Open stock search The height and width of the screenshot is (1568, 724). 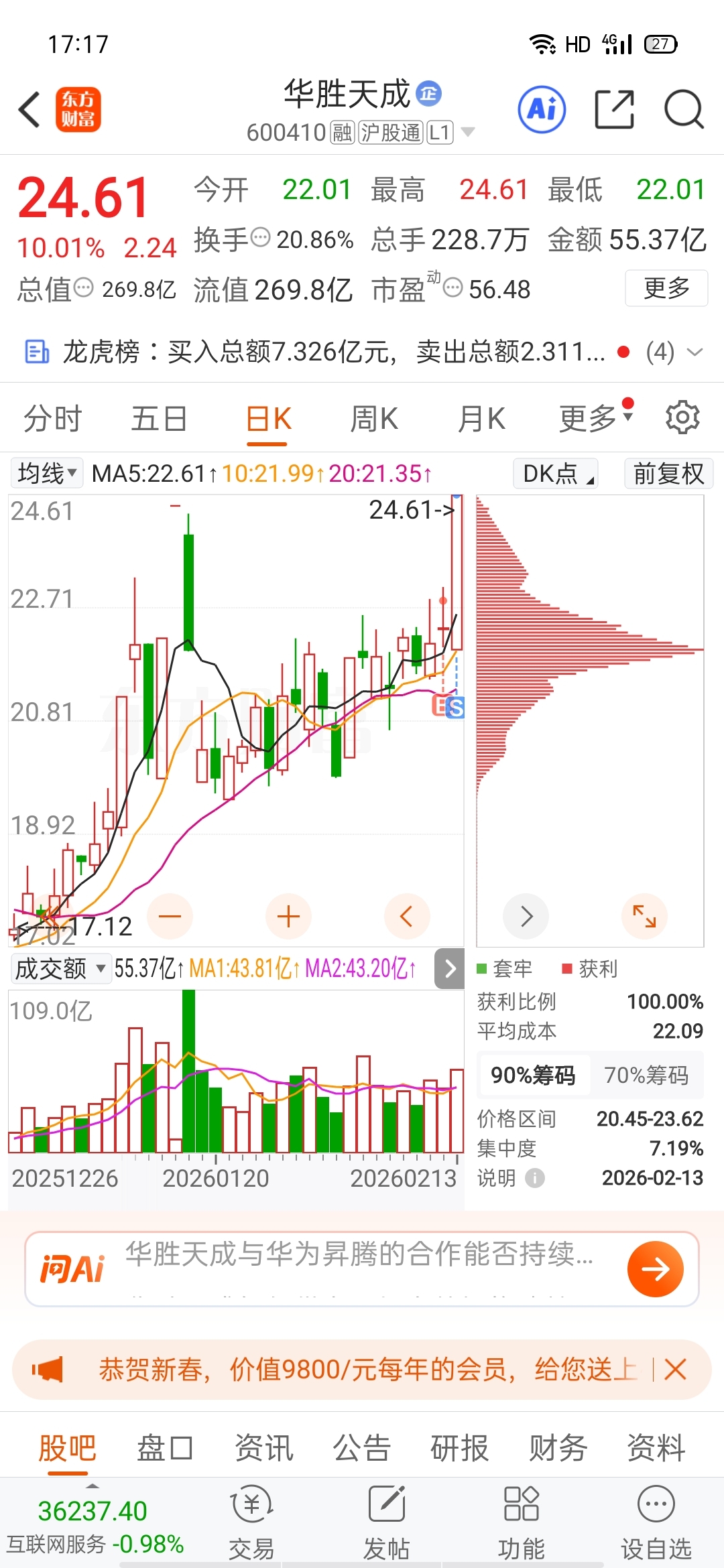pos(683,109)
